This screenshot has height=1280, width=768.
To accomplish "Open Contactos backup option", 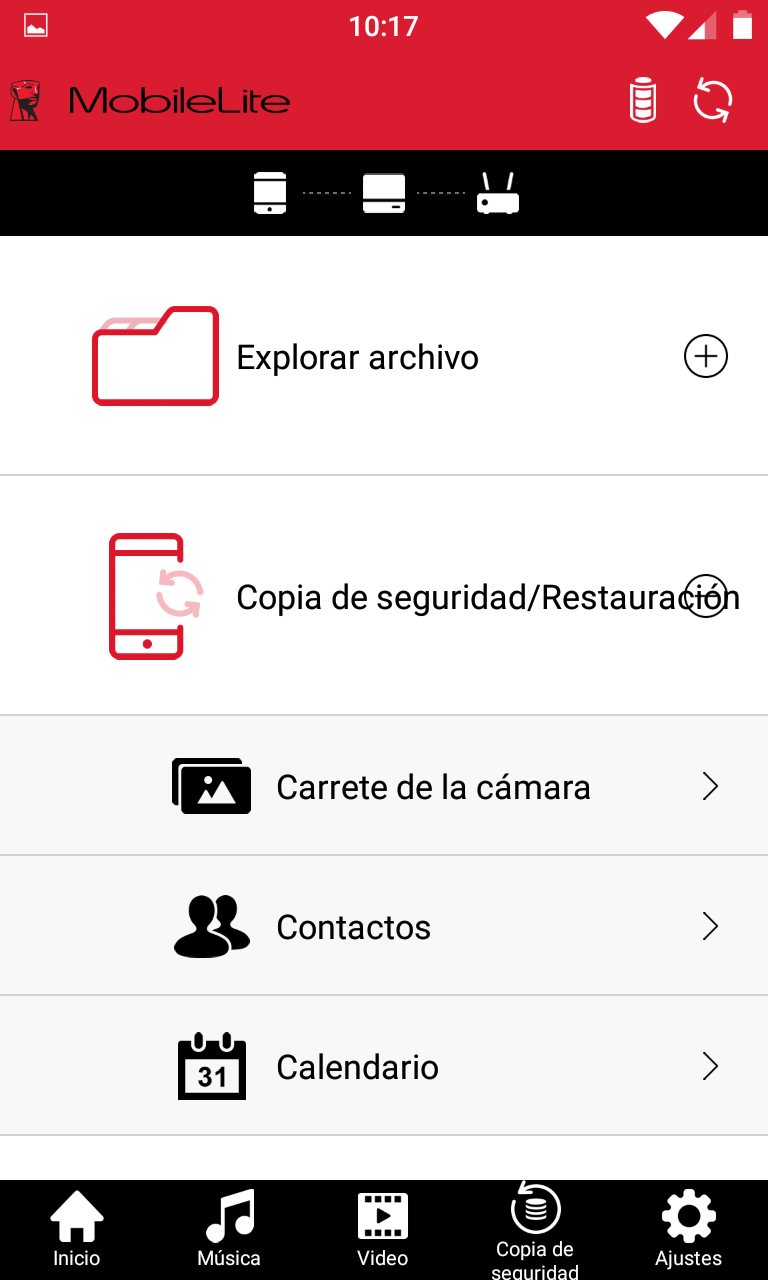I will coord(384,926).
